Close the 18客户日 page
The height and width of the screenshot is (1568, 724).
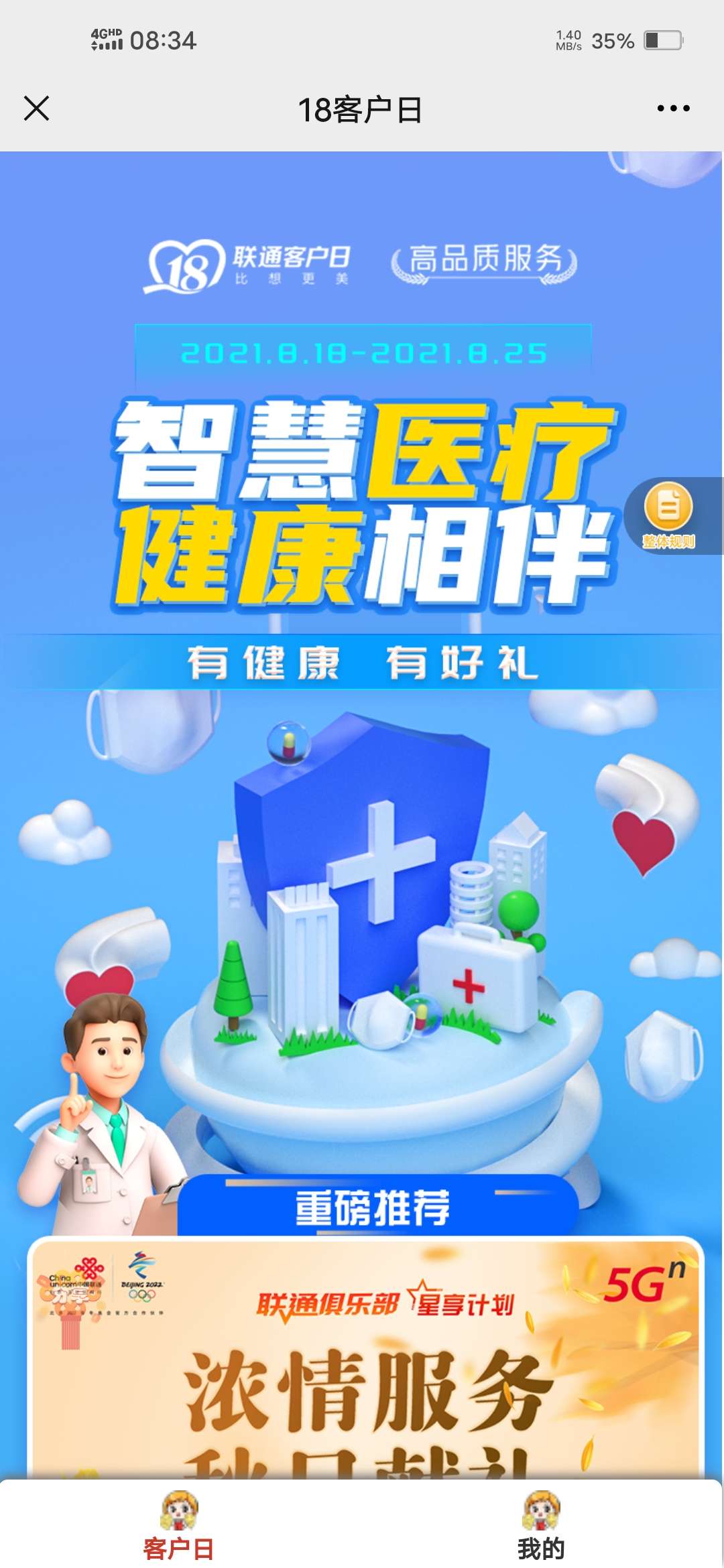point(37,109)
